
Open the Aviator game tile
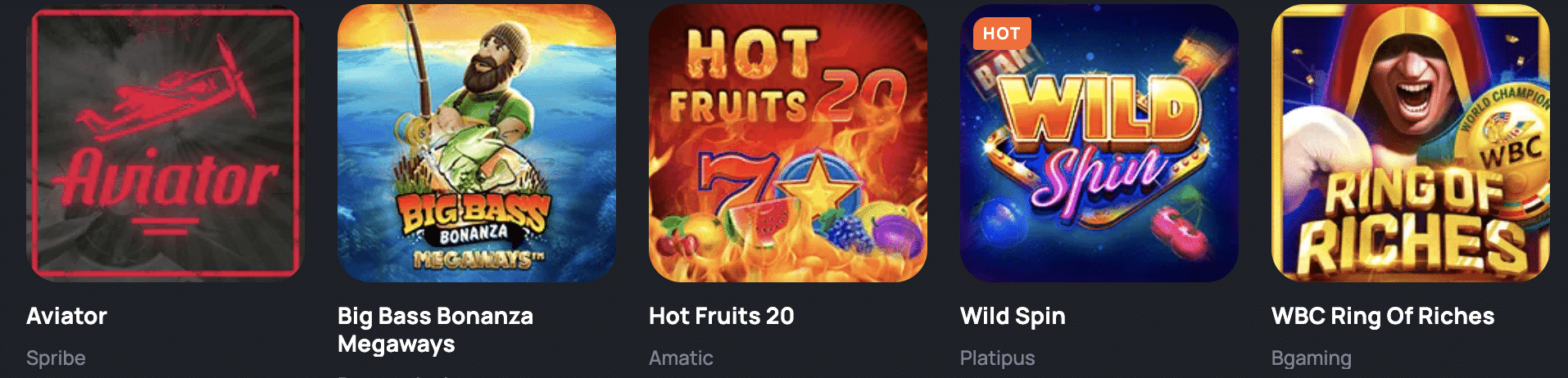pyautogui.click(x=165, y=144)
